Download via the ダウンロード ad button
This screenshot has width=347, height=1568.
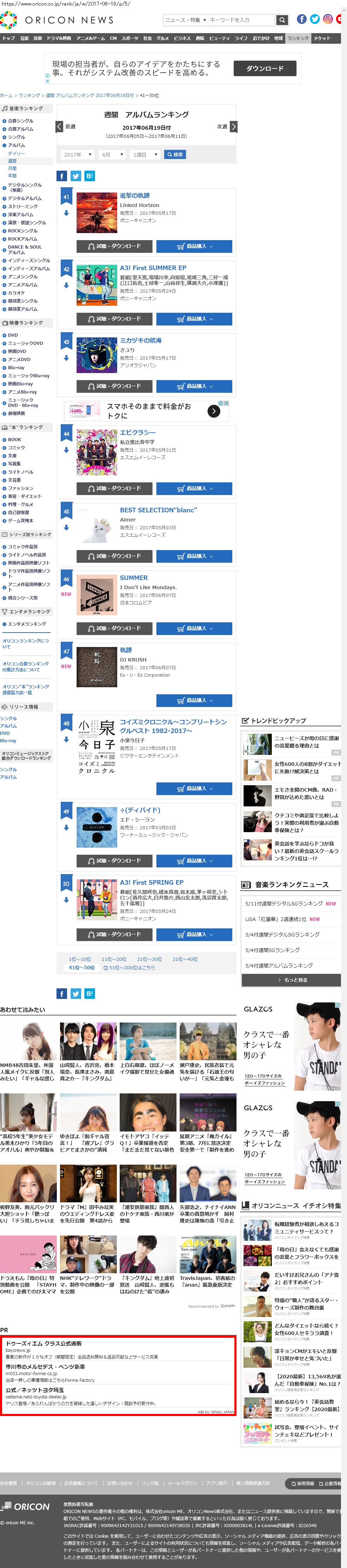pyautogui.click(x=265, y=68)
